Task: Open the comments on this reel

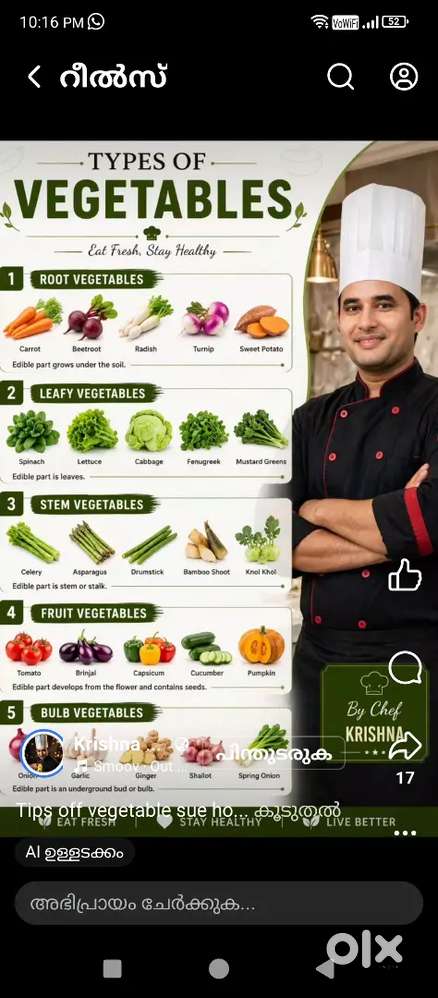Action: tap(405, 669)
